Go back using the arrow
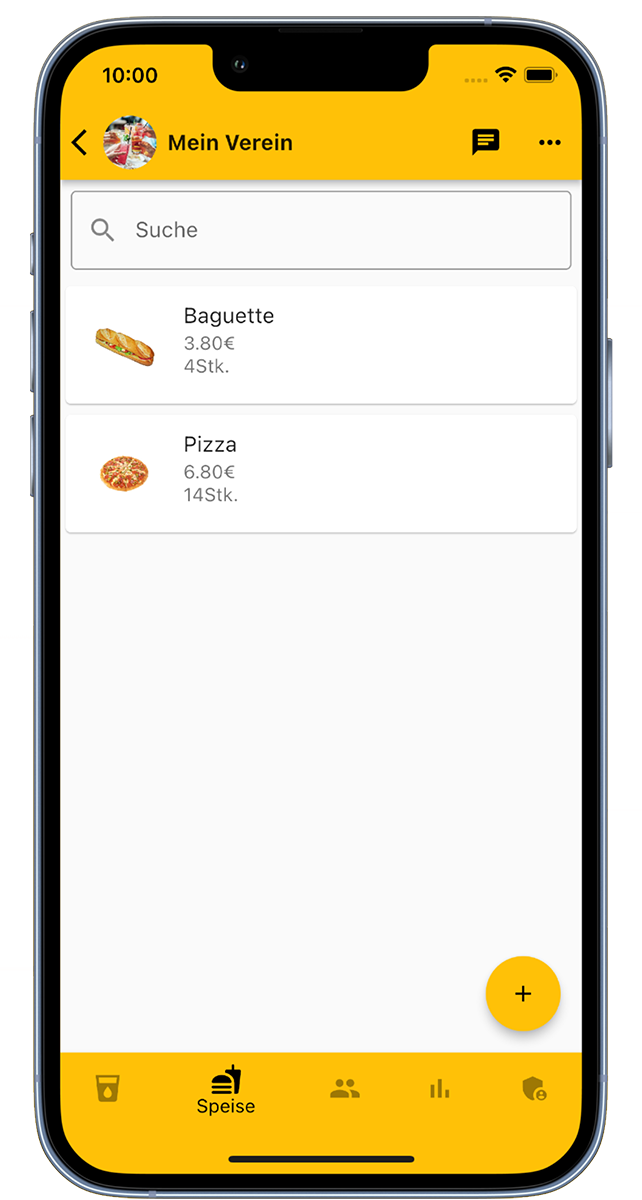Image resolution: width=642 pixels, height=1200 pixels. [81, 143]
